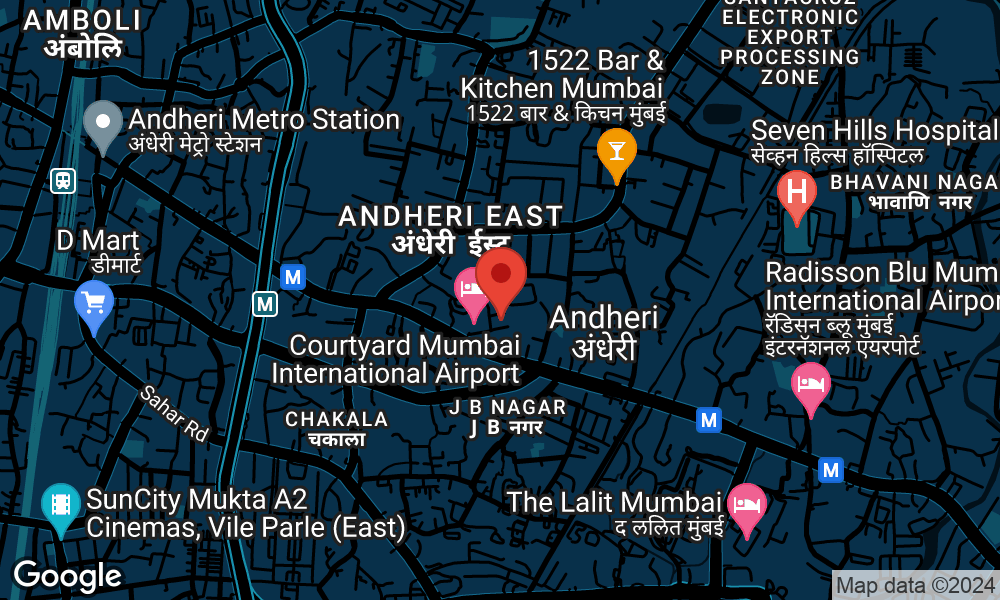Viewport: 1000px width, 600px height.
Task: Open the SunCity Mukta A2 Cinemas marker
Action: [x=62, y=505]
